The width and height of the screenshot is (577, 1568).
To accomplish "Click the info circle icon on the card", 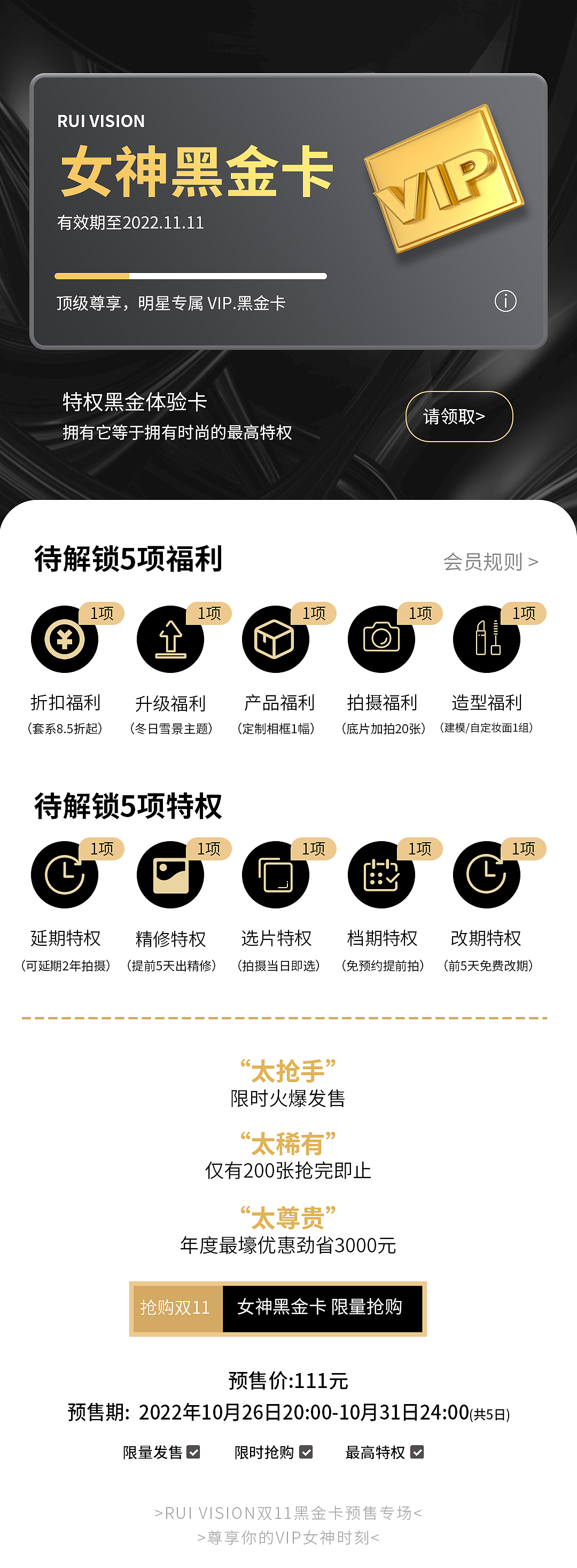I will pyautogui.click(x=506, y=302).
